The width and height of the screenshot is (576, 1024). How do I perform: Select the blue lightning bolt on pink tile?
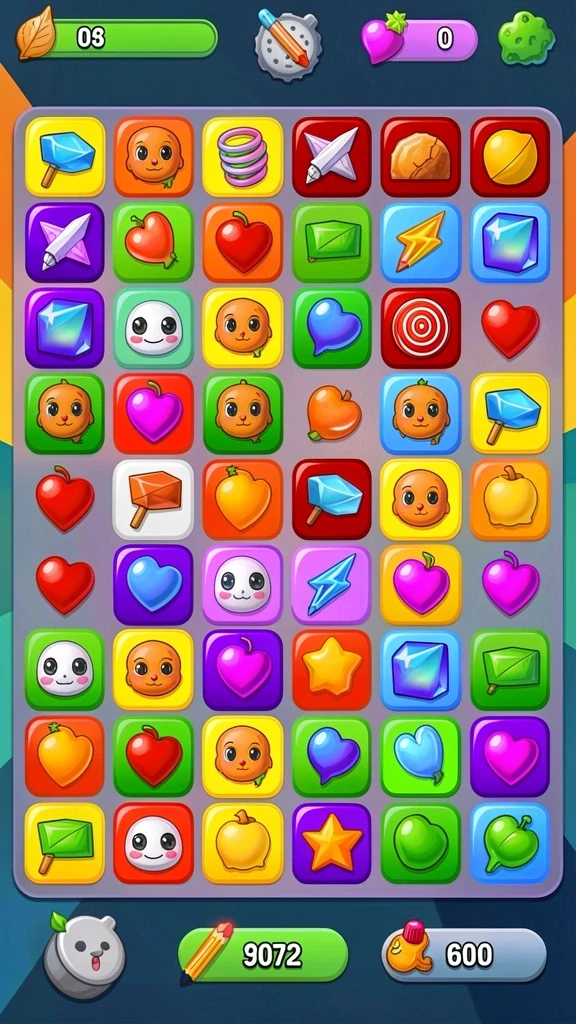[332, 584]
